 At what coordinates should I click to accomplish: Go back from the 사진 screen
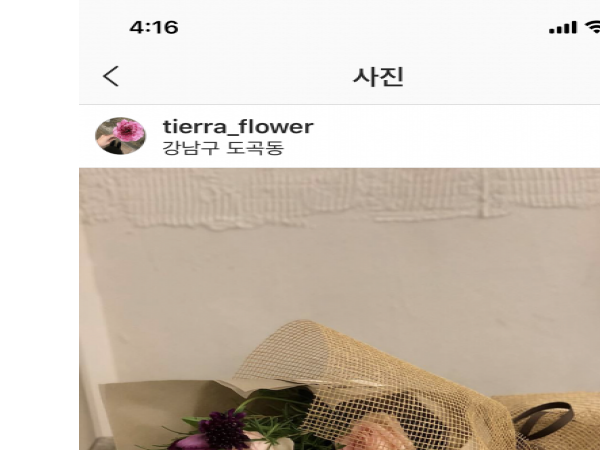(x=111, y=76)
